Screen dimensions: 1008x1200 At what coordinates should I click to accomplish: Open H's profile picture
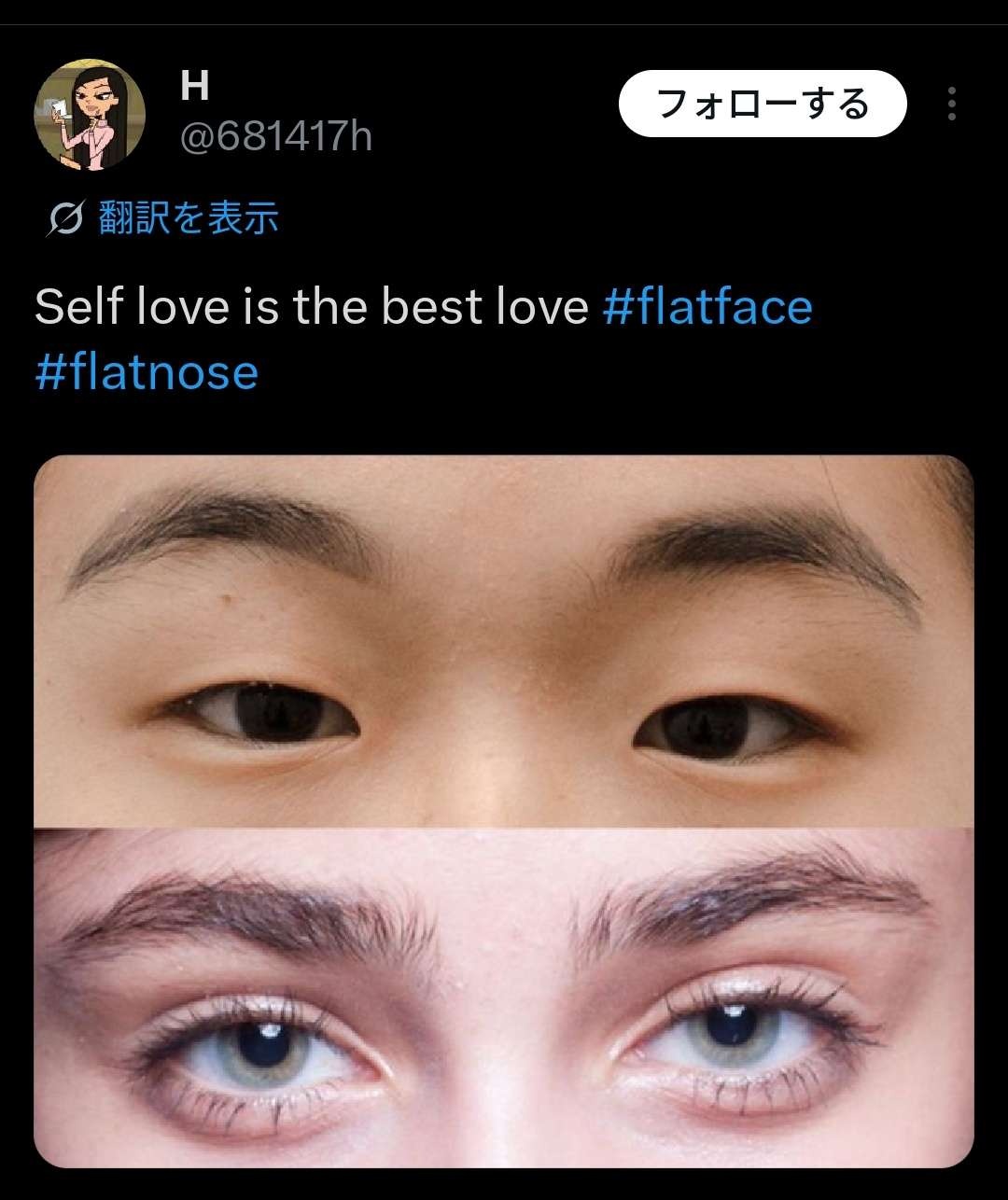(90, 115)
